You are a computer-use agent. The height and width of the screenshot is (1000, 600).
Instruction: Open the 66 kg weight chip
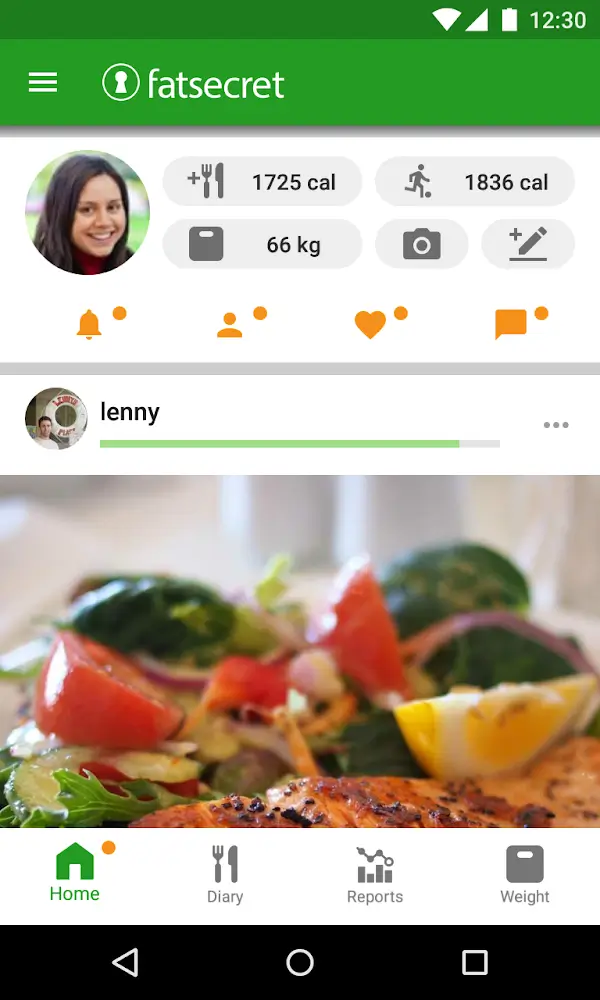(262, 244)
